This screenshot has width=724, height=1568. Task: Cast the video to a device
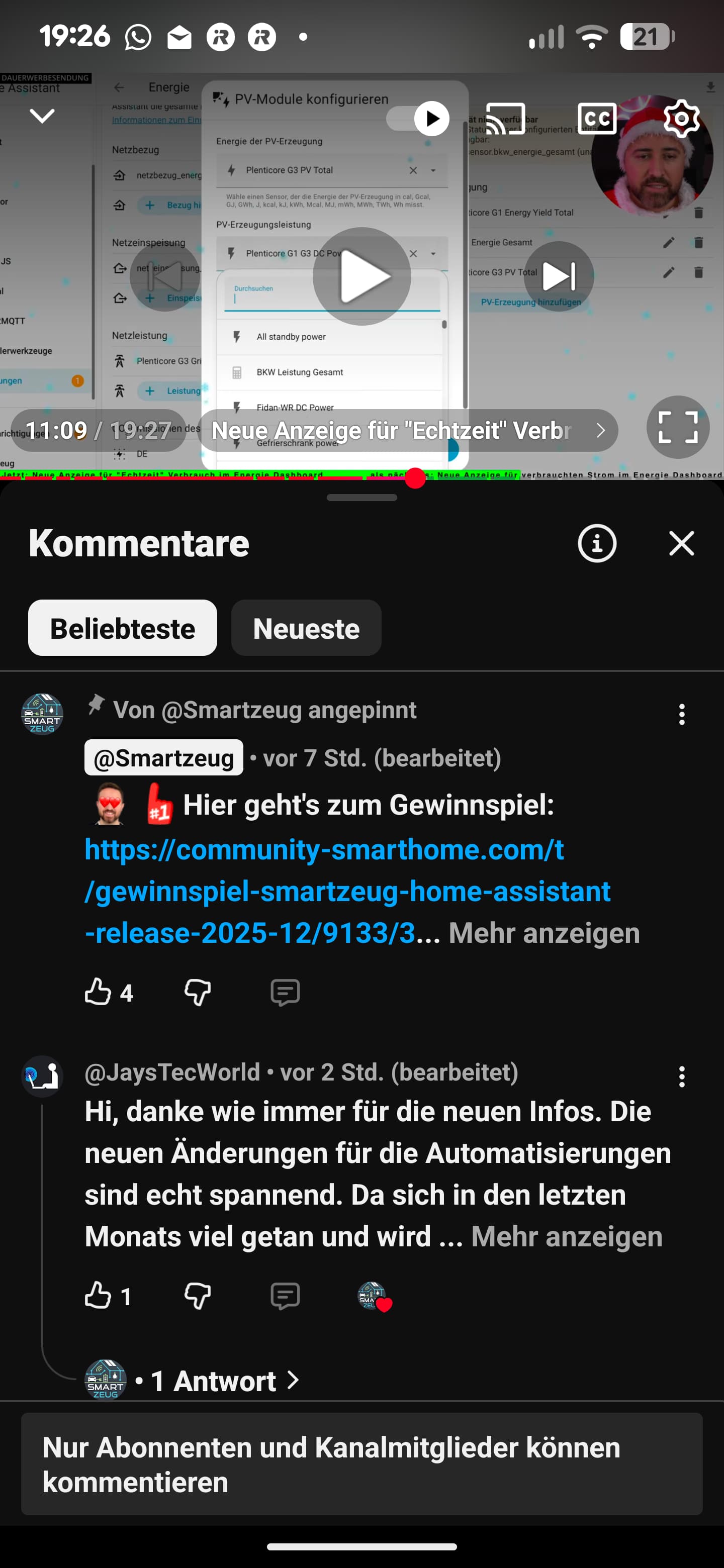[x=505, y=118]
